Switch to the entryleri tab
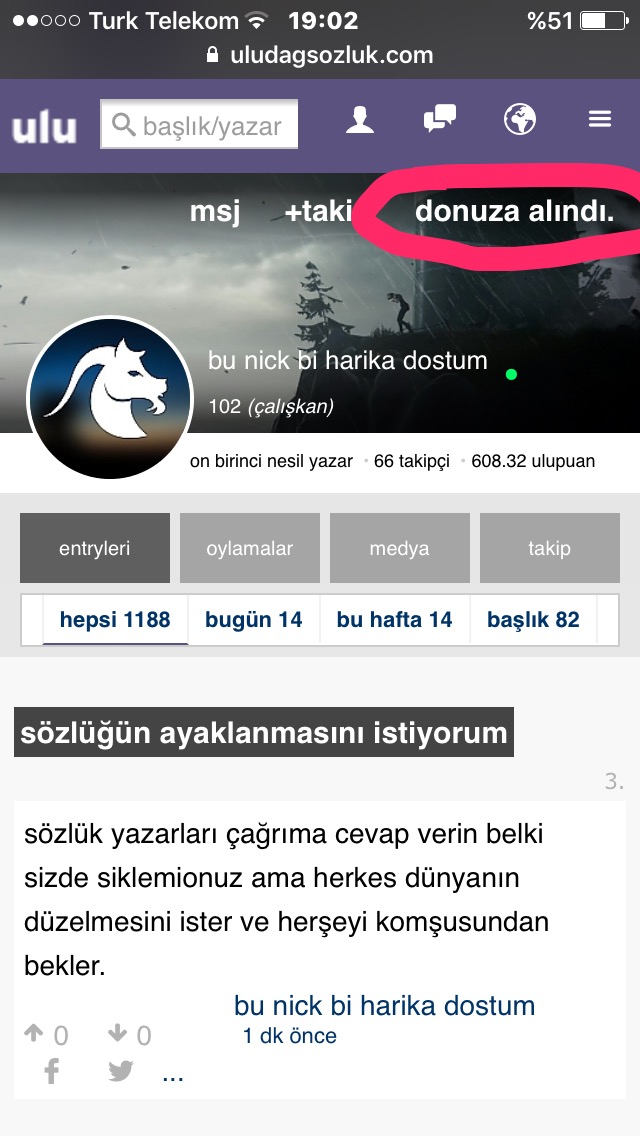Viewport: 640px width, 1136px height. [95, 548]
